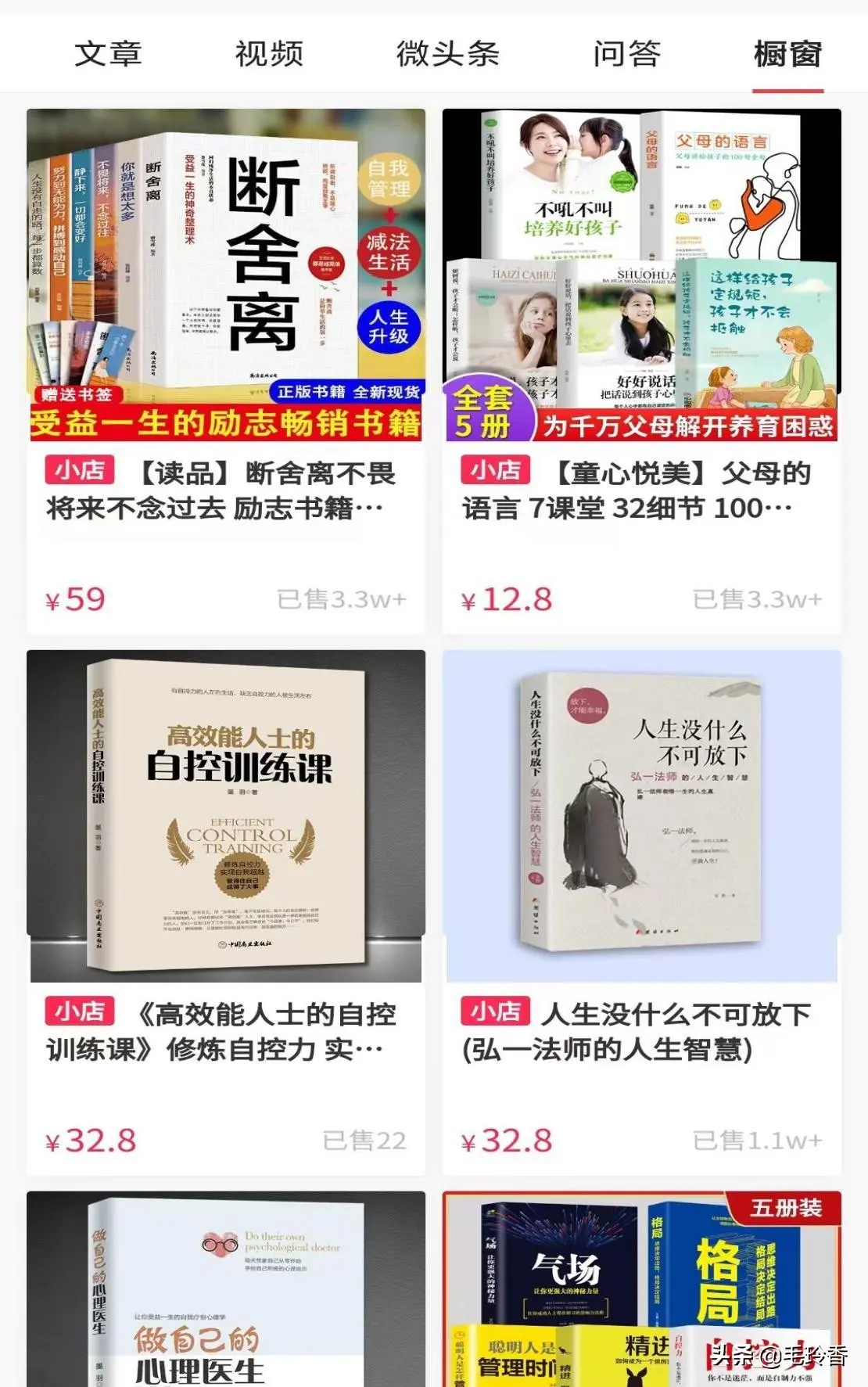
Task: Open the 微头条 tab
Action: tap(447, 54)
